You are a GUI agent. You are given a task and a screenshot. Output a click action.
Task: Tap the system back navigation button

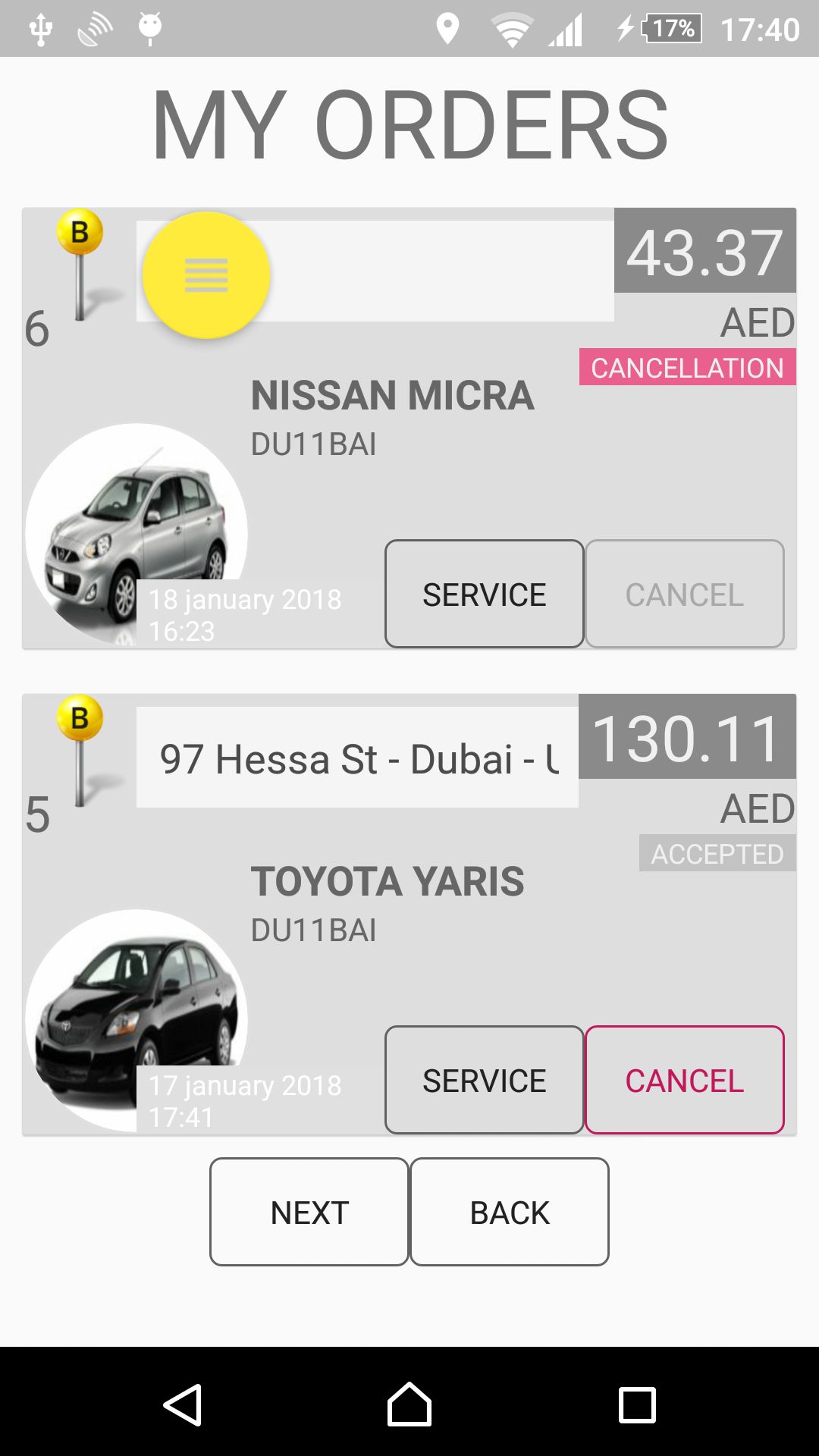click(183, 1404)
